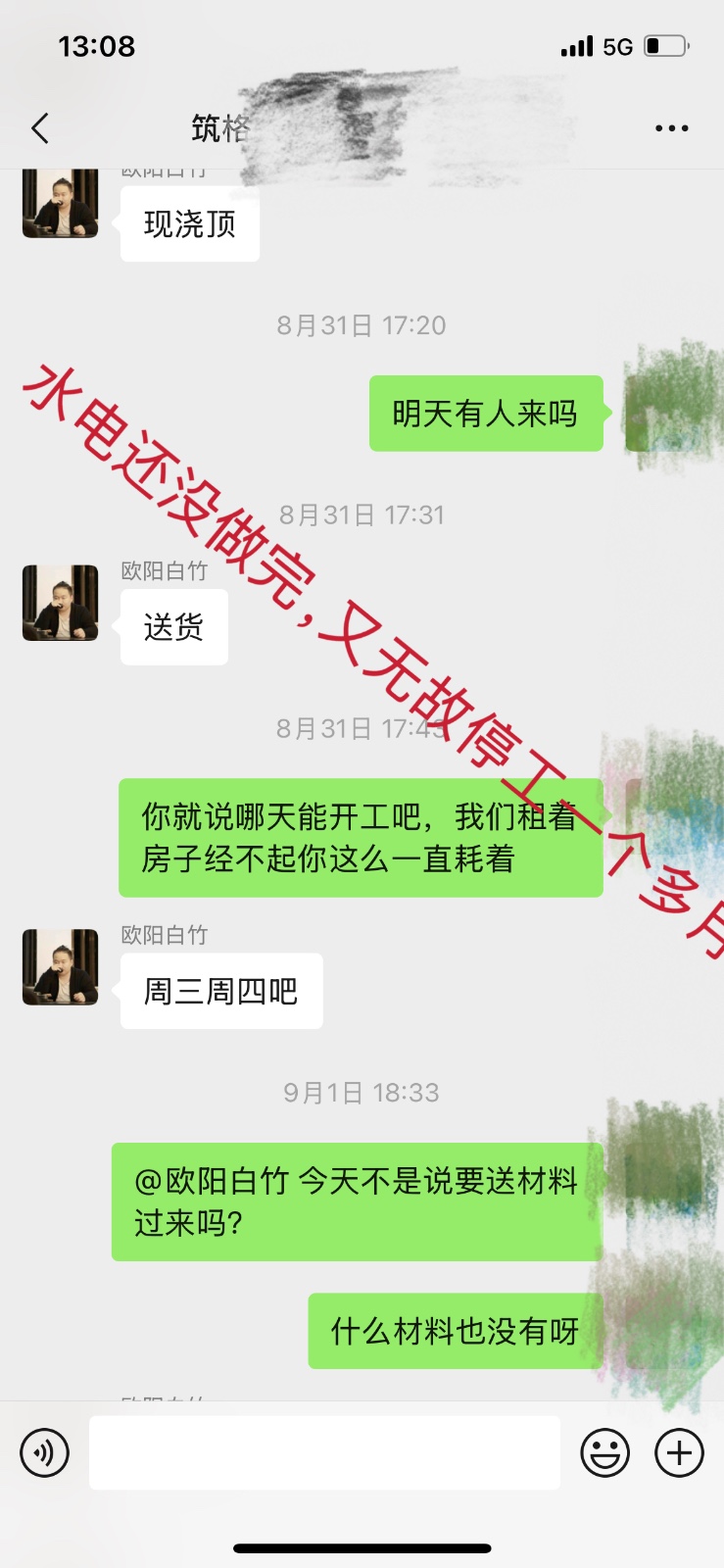Tap the message text field

click(x=324, y=1452)
